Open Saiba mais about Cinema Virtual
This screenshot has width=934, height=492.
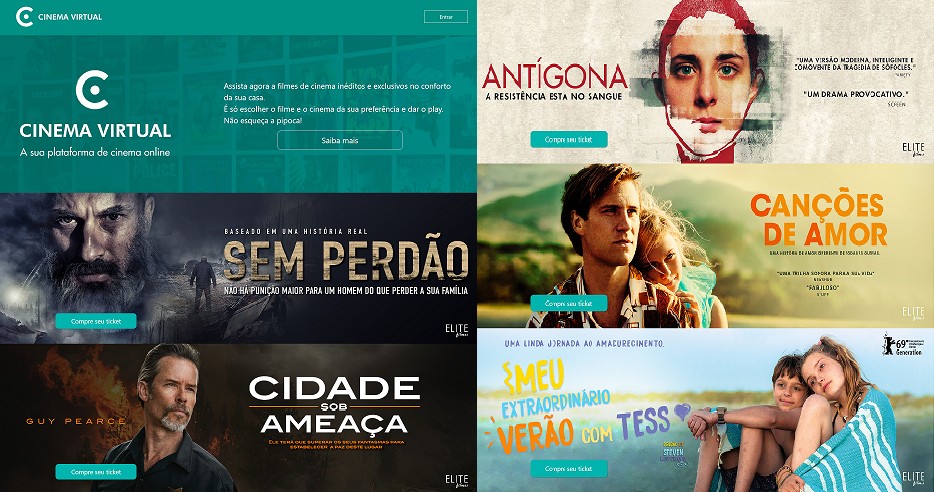point(340,140)
